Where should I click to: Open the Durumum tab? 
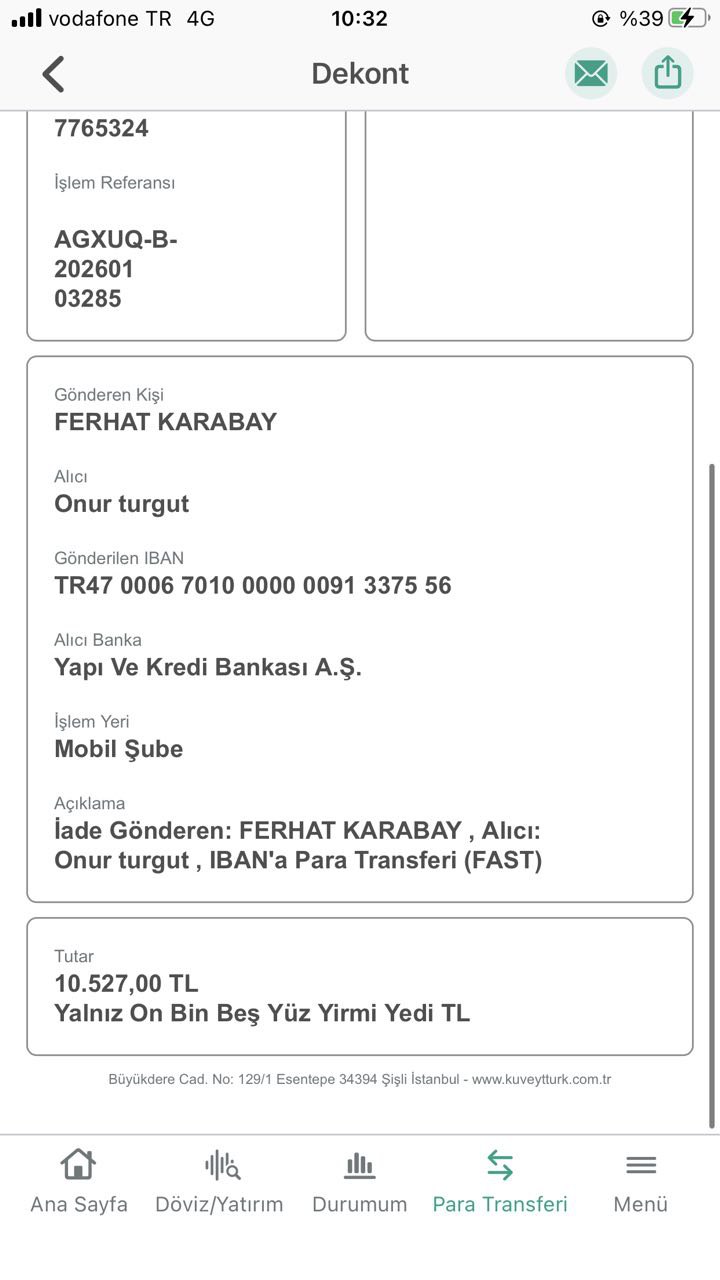(x=360, y=1182)
